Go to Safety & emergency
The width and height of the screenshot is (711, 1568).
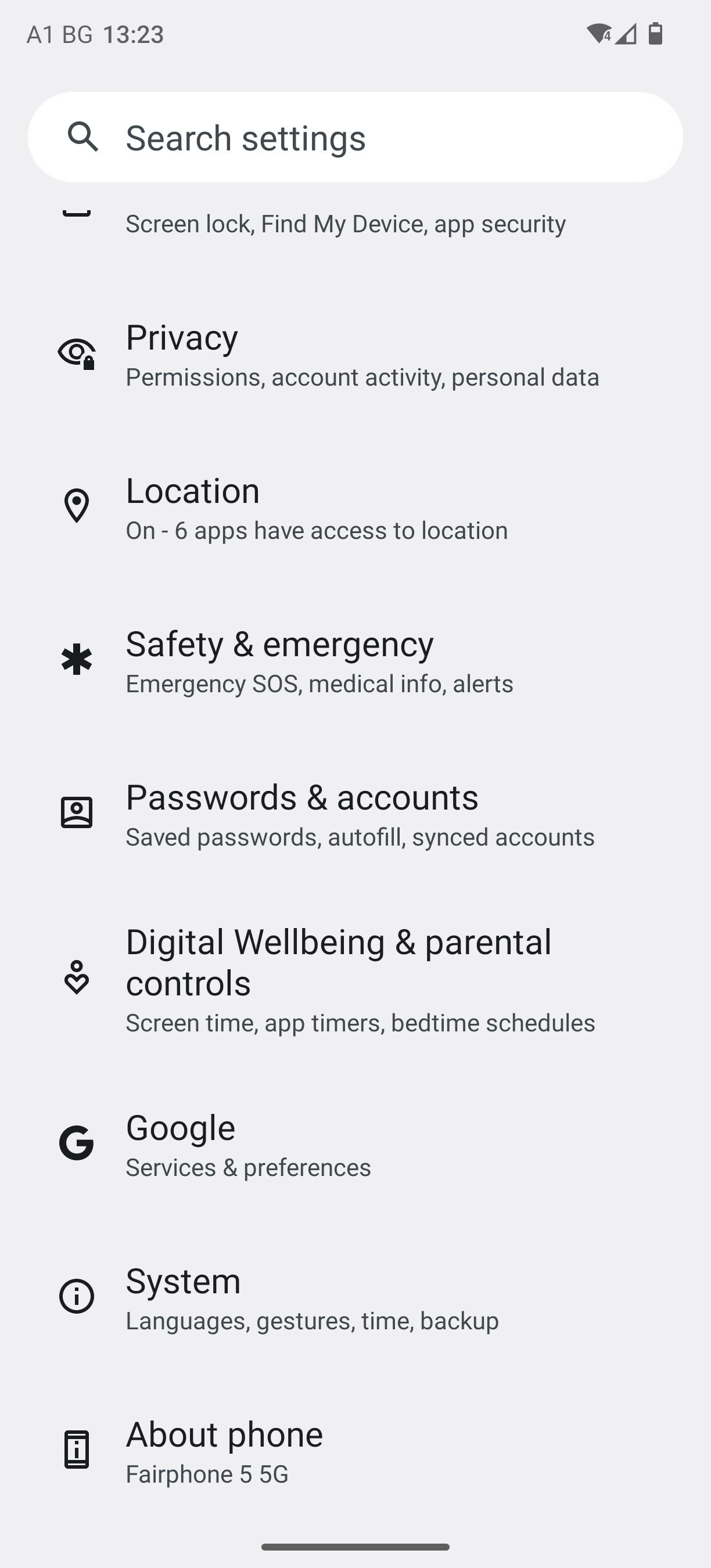pyautogui.click(x=355, y=661)
